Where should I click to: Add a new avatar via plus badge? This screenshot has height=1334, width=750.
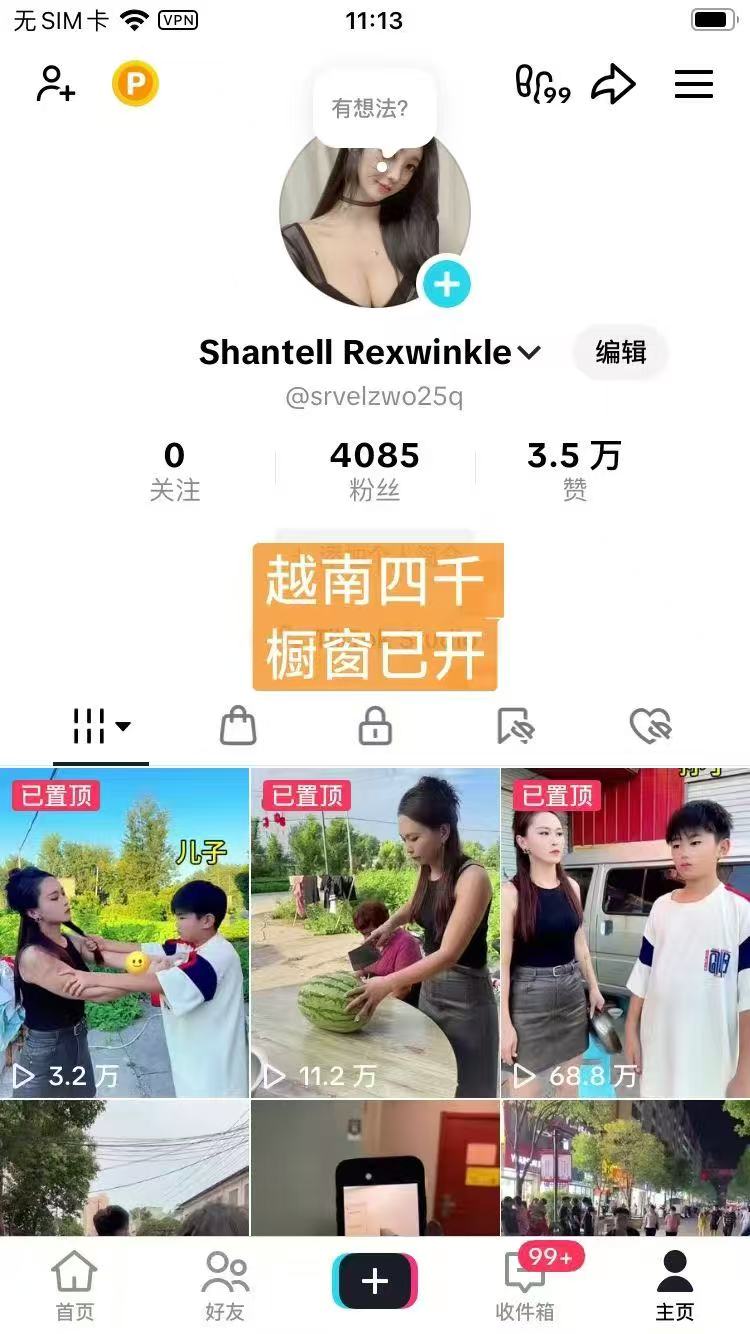point(445,284)
